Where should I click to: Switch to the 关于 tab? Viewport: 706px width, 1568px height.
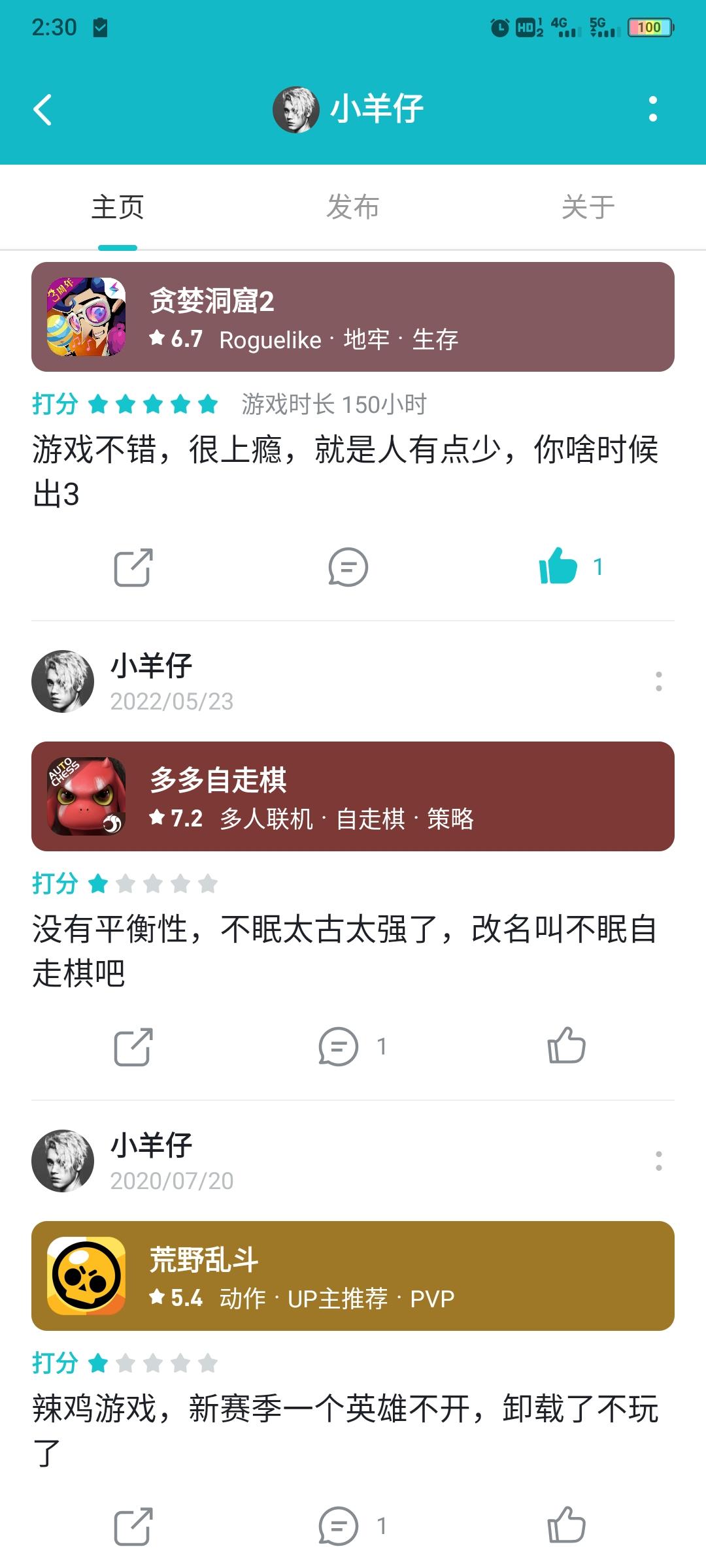tap(588, 208)
